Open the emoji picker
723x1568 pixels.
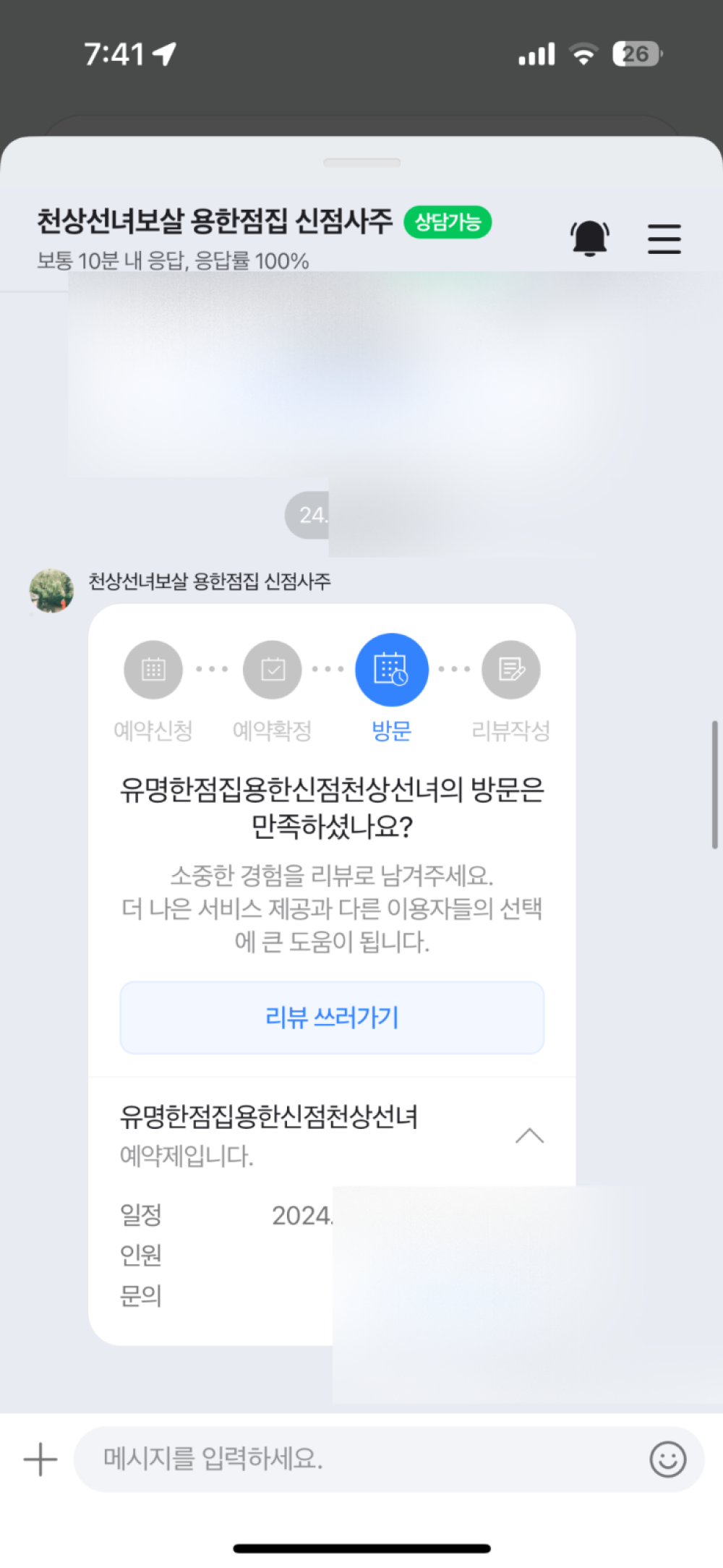667,1459
